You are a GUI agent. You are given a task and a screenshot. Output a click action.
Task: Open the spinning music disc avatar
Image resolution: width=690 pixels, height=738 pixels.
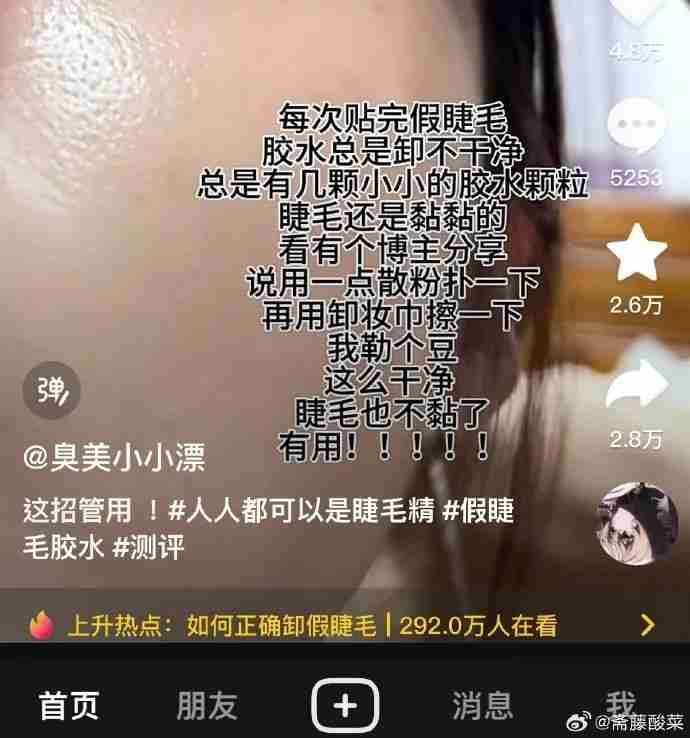(636, 520)
